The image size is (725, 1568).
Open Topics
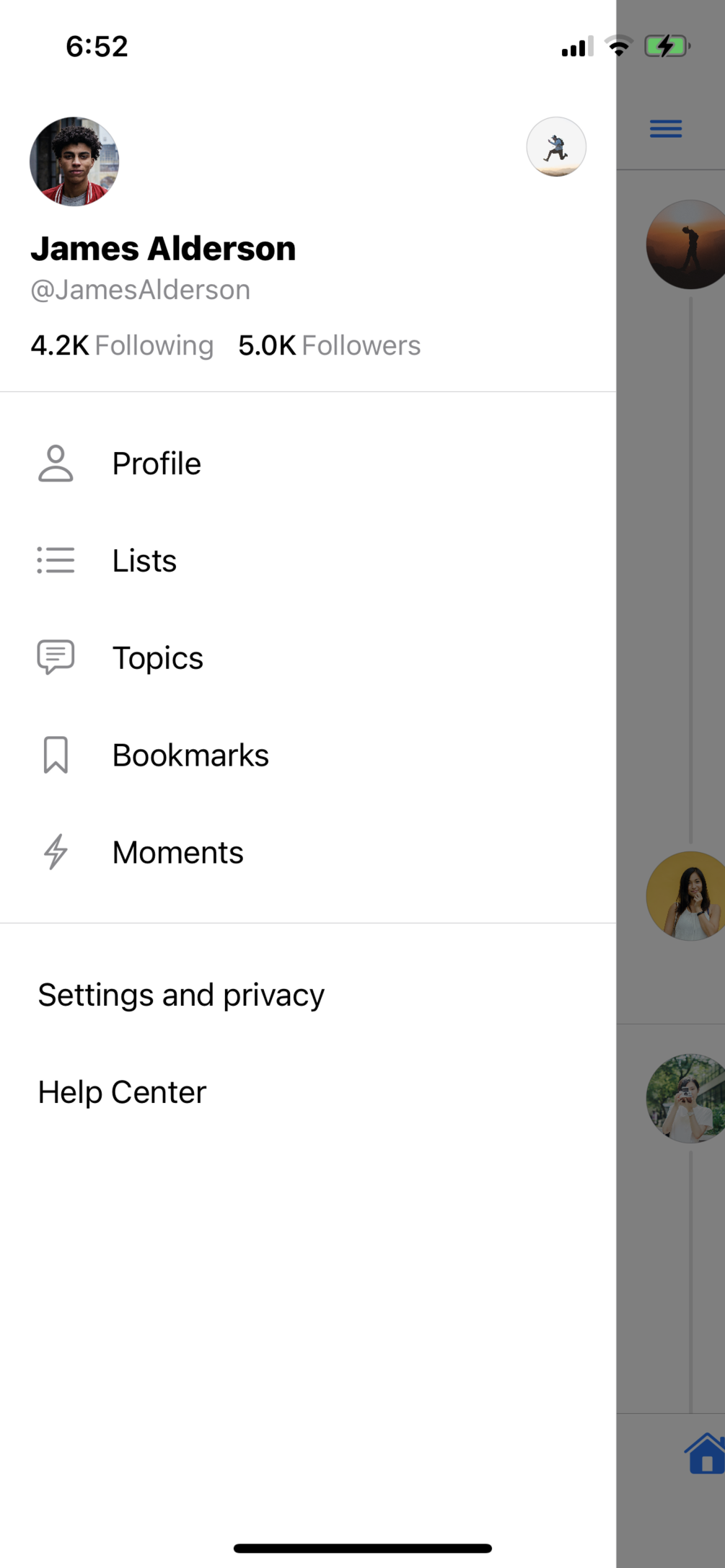[x=157, y=658]
